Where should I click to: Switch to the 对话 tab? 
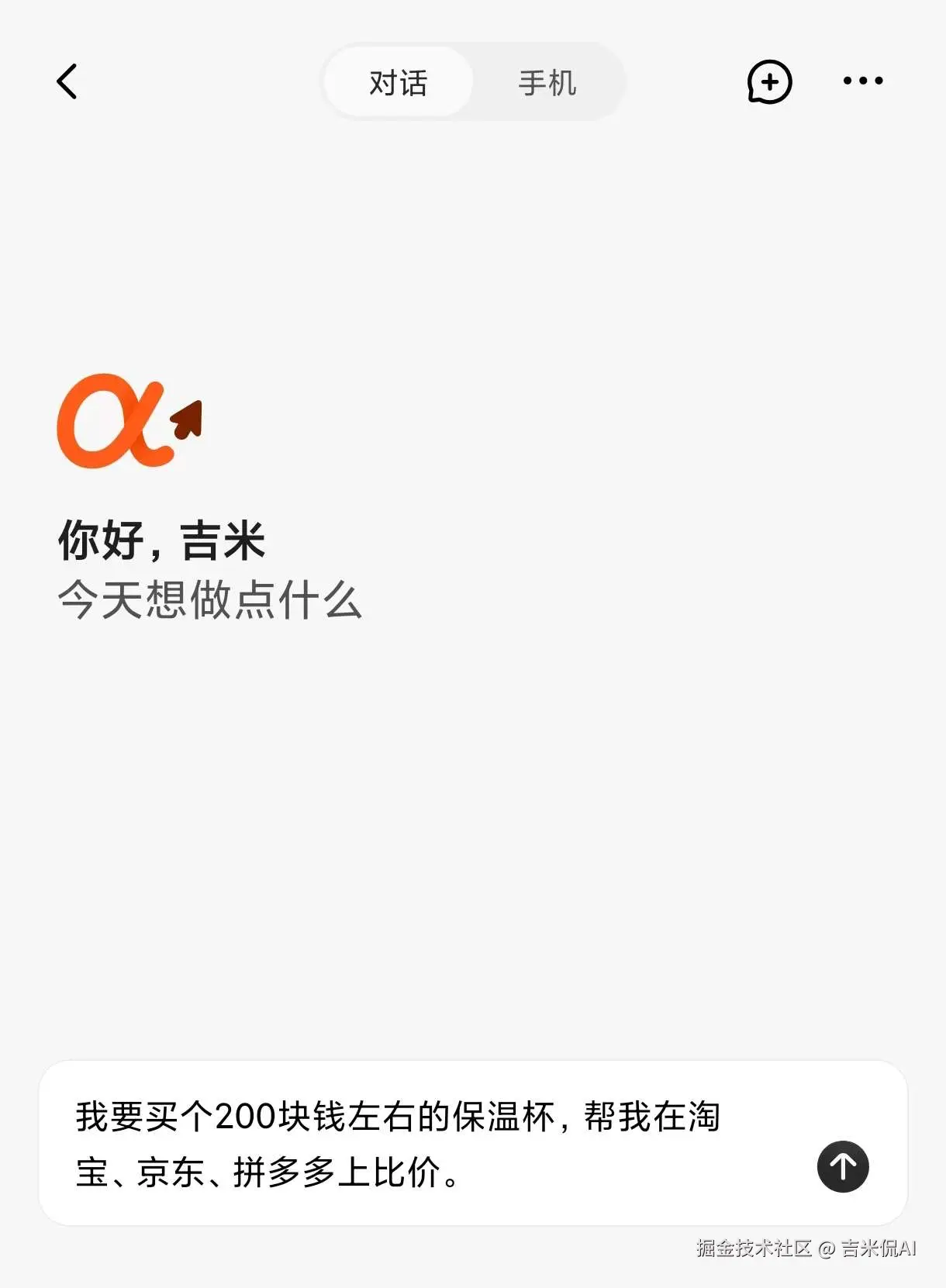[398, 82]
